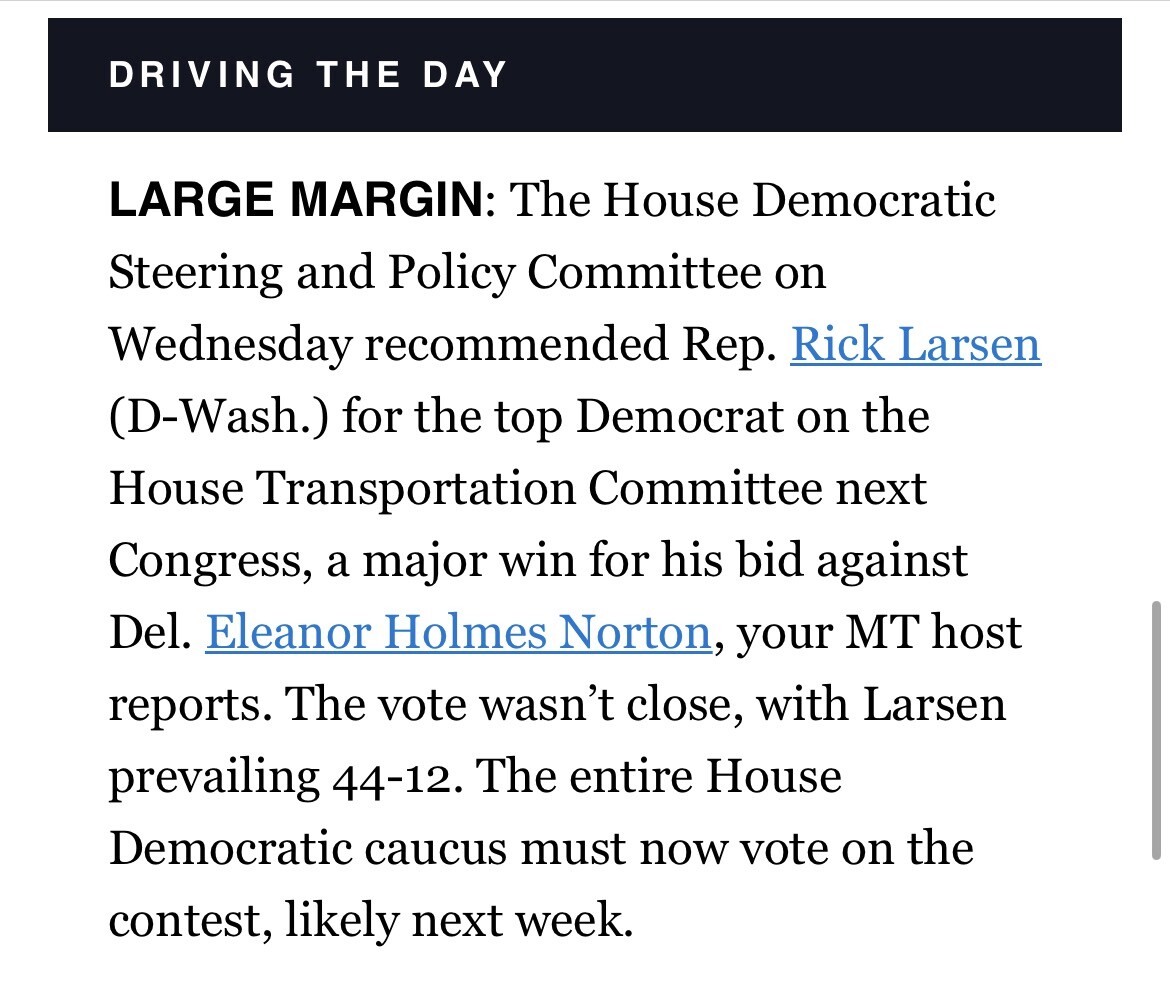
Task: Follow the Eleanor Holmes Norton link
Action: (x=458, y=633)
